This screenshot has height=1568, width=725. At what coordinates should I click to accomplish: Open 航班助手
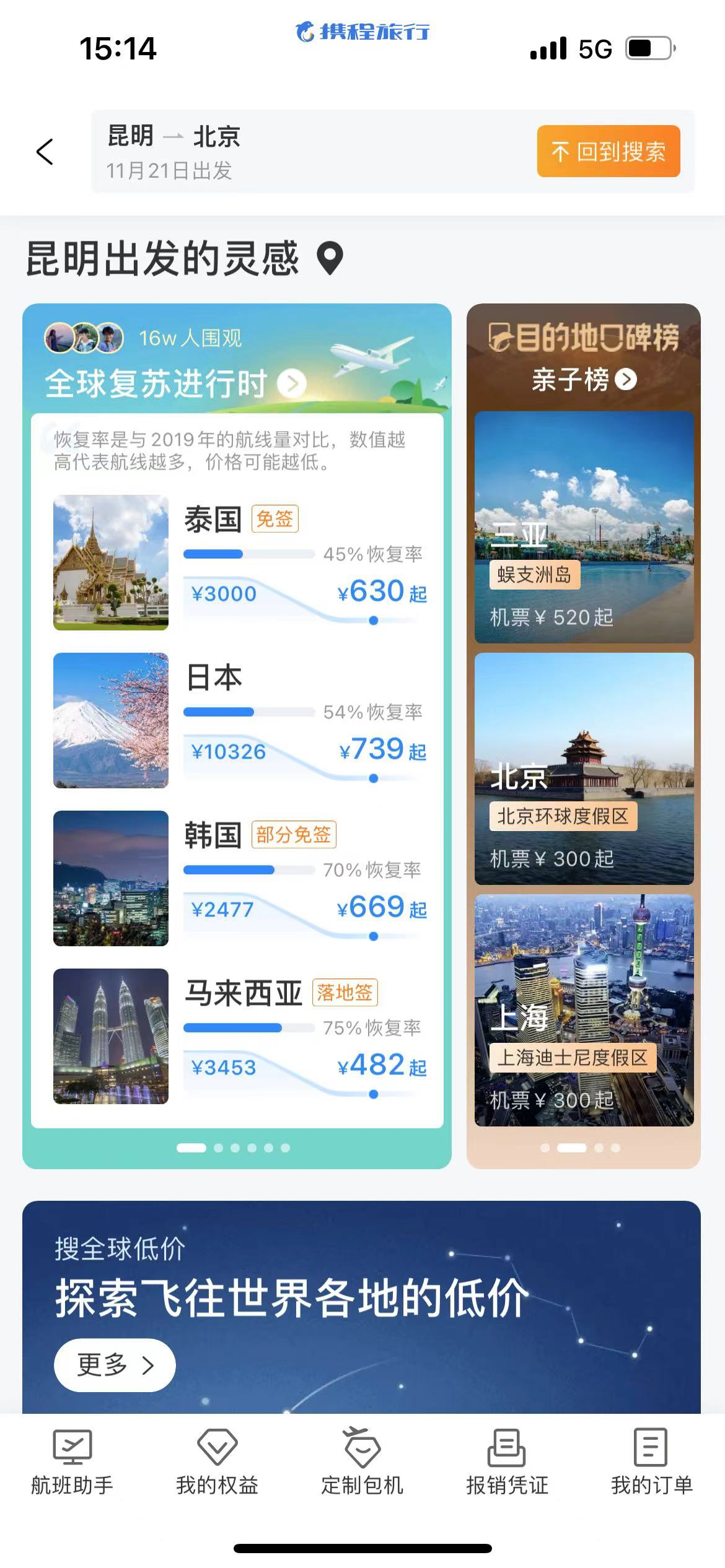pyautogui.click(x=72, y=1463)
